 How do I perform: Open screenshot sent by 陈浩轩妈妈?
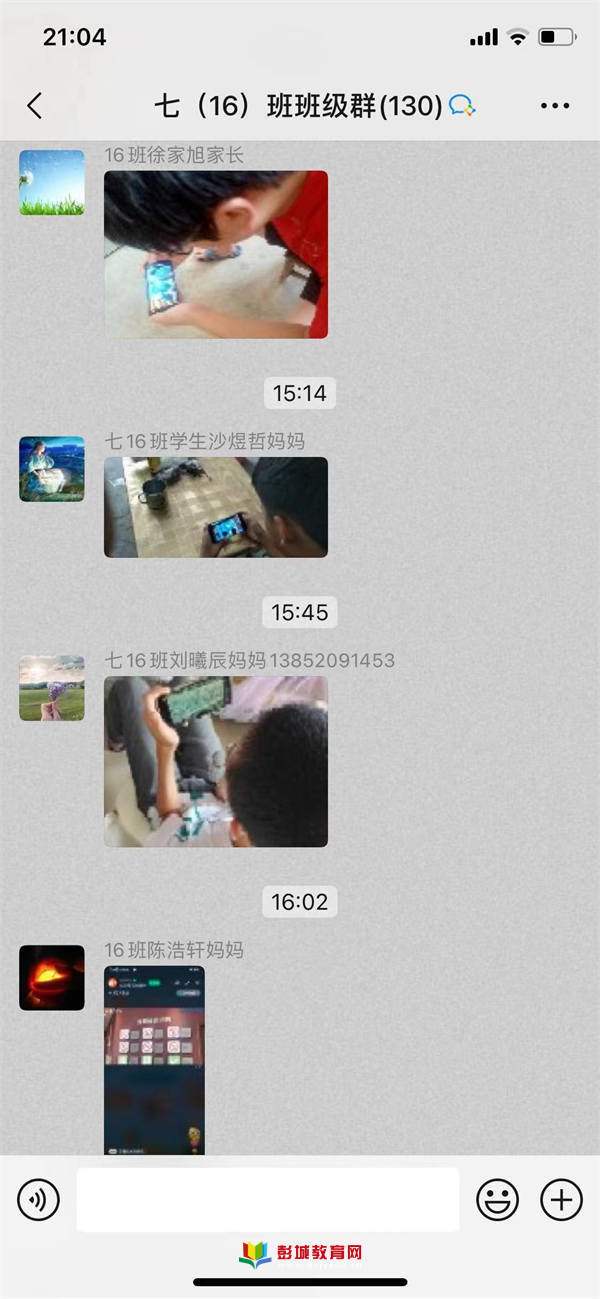[155, 1060]
